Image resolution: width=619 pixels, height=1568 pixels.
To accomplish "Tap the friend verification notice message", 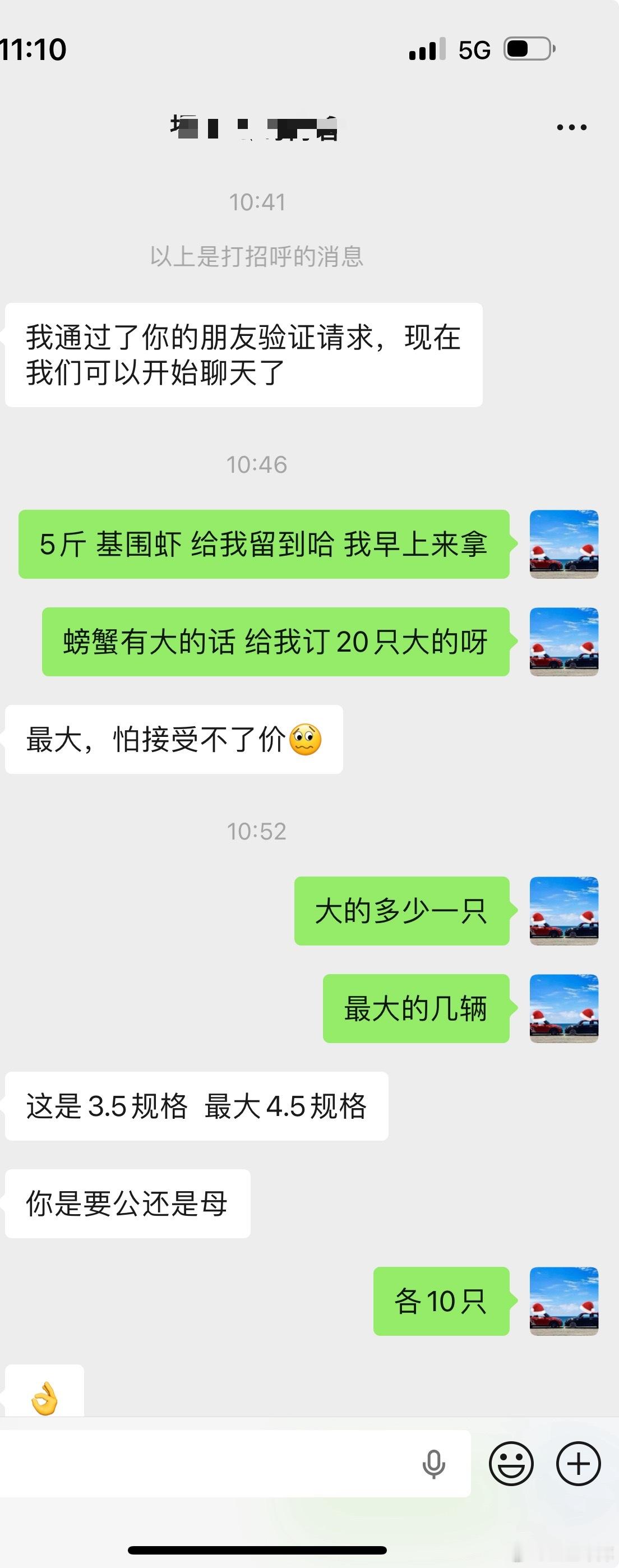I will click(243, 356).
